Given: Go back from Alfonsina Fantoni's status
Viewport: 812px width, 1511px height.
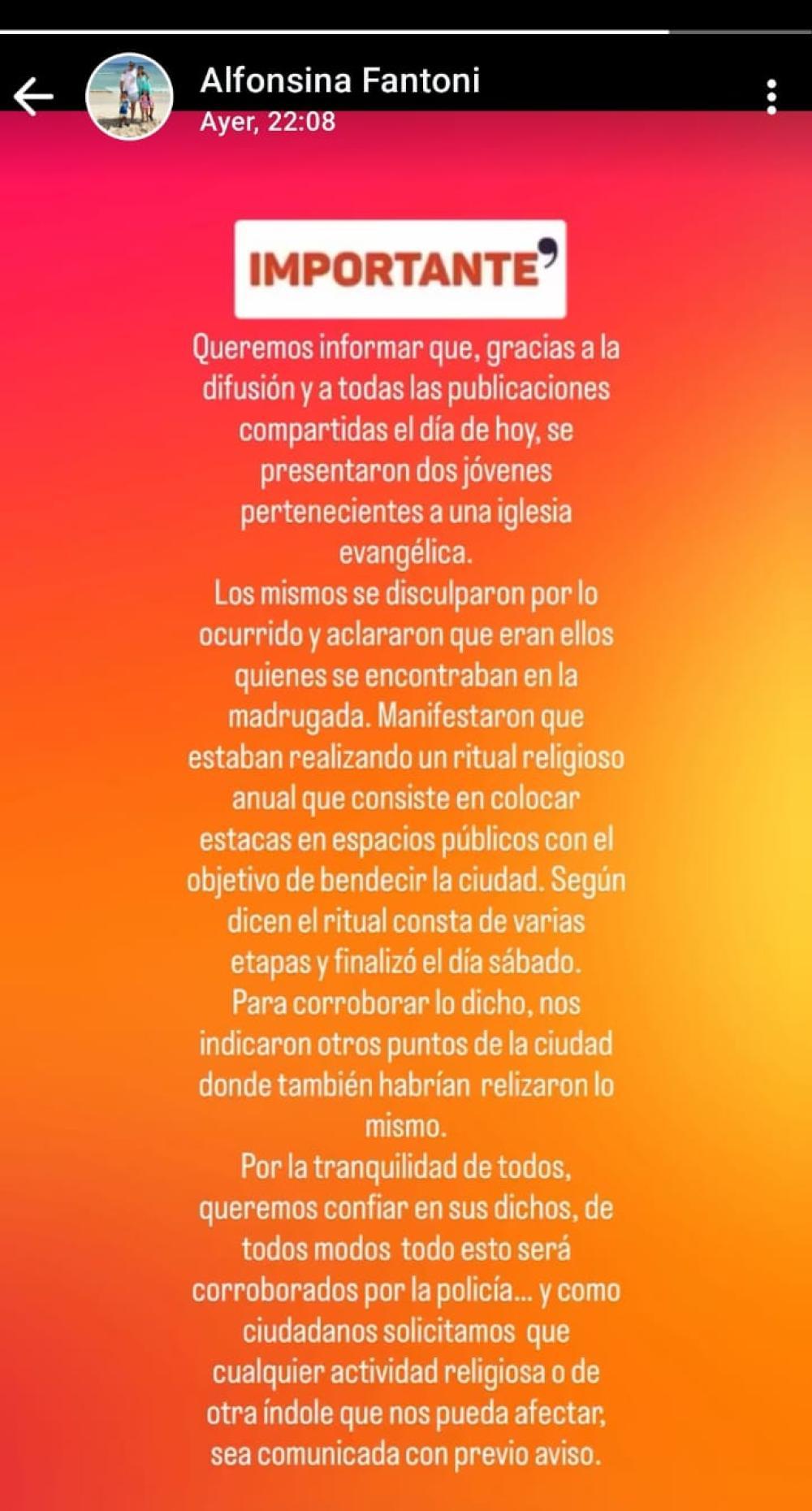Looking at the screenshot, I should pyautogui.click(x=33, y=97).
